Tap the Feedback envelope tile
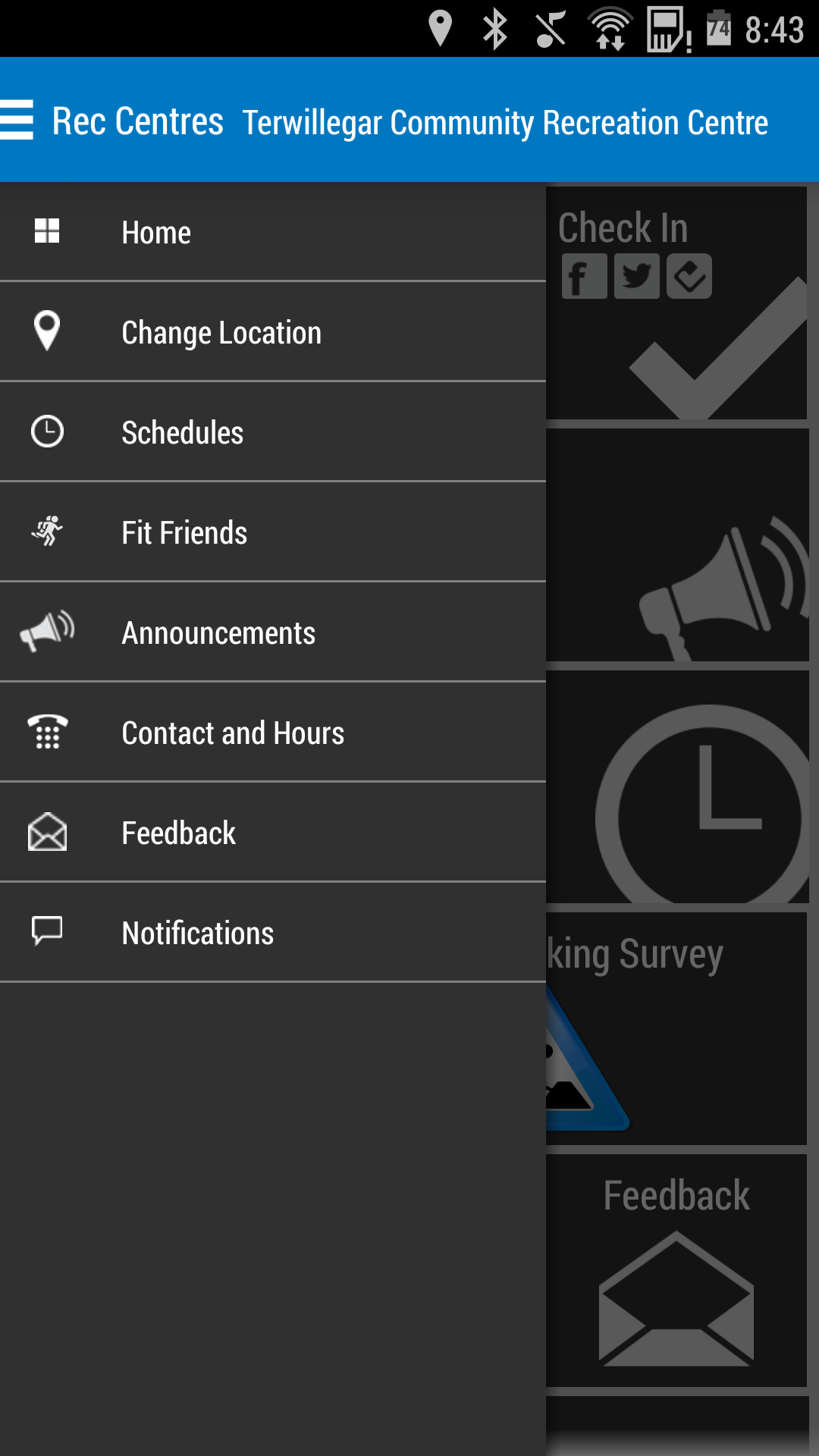Screen dimensions: 819x1456 point(676,1270)
